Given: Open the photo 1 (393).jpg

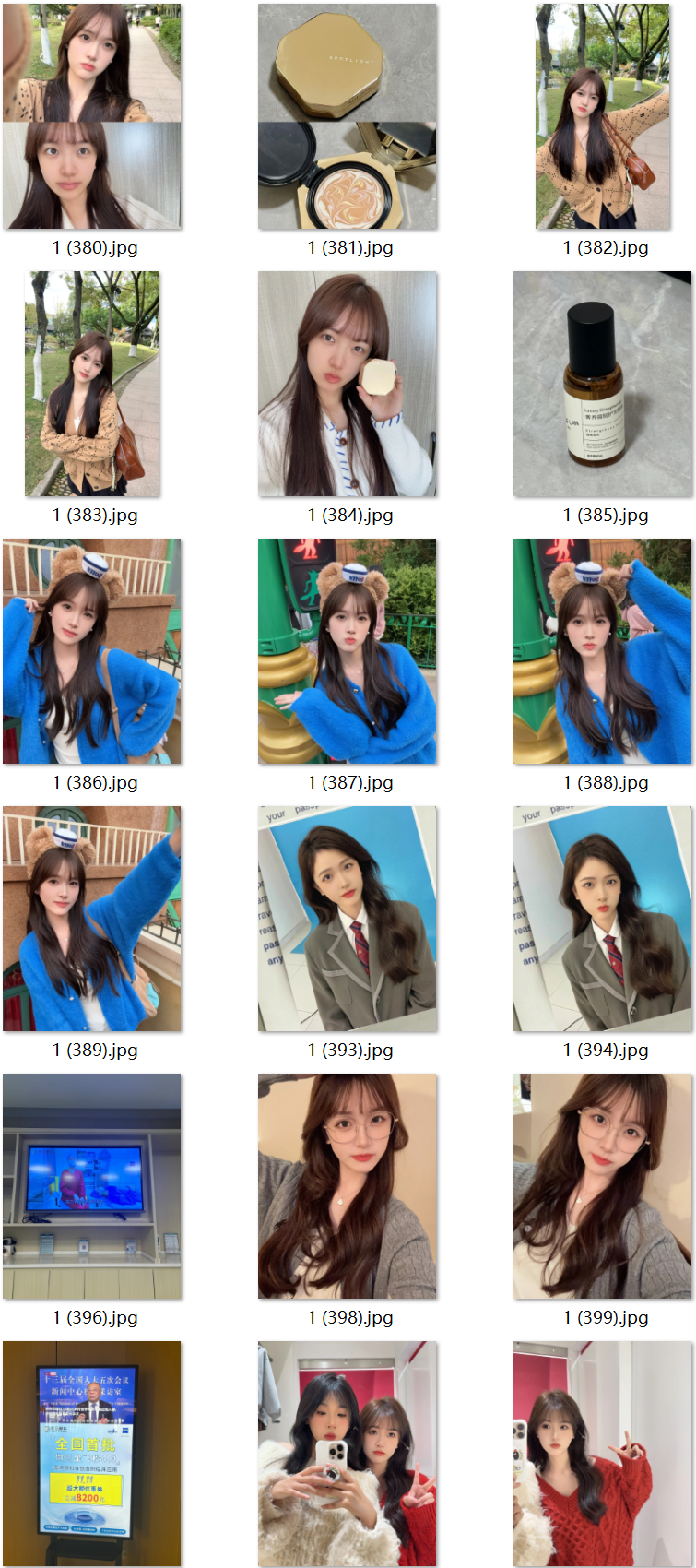Looking at the screenshot, I should [x=348, y=919].
